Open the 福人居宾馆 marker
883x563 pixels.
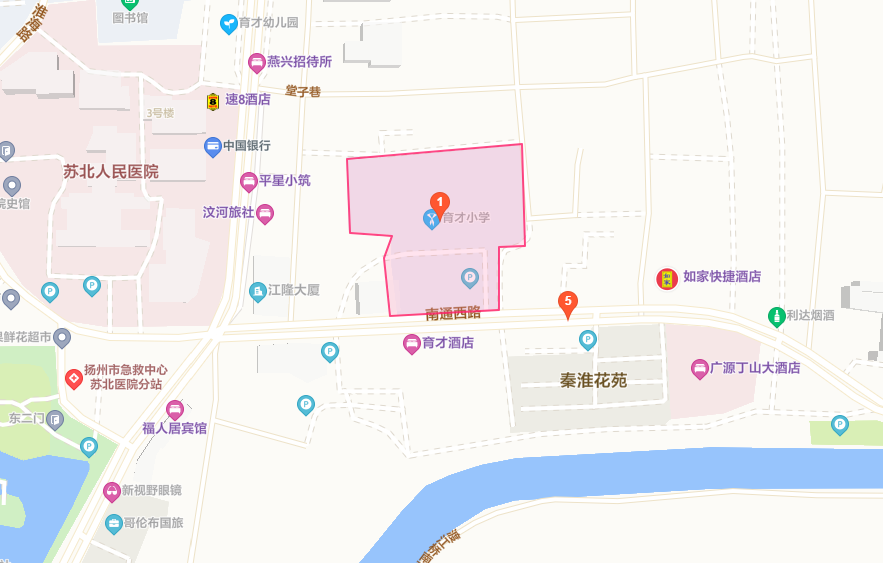click(175, 409)
